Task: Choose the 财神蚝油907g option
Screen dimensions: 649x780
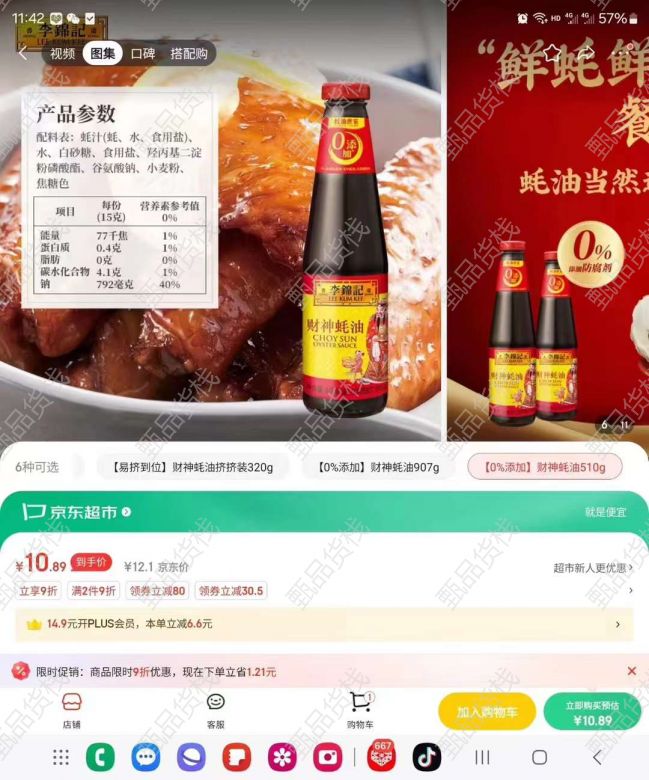Action: click(378, 467)
